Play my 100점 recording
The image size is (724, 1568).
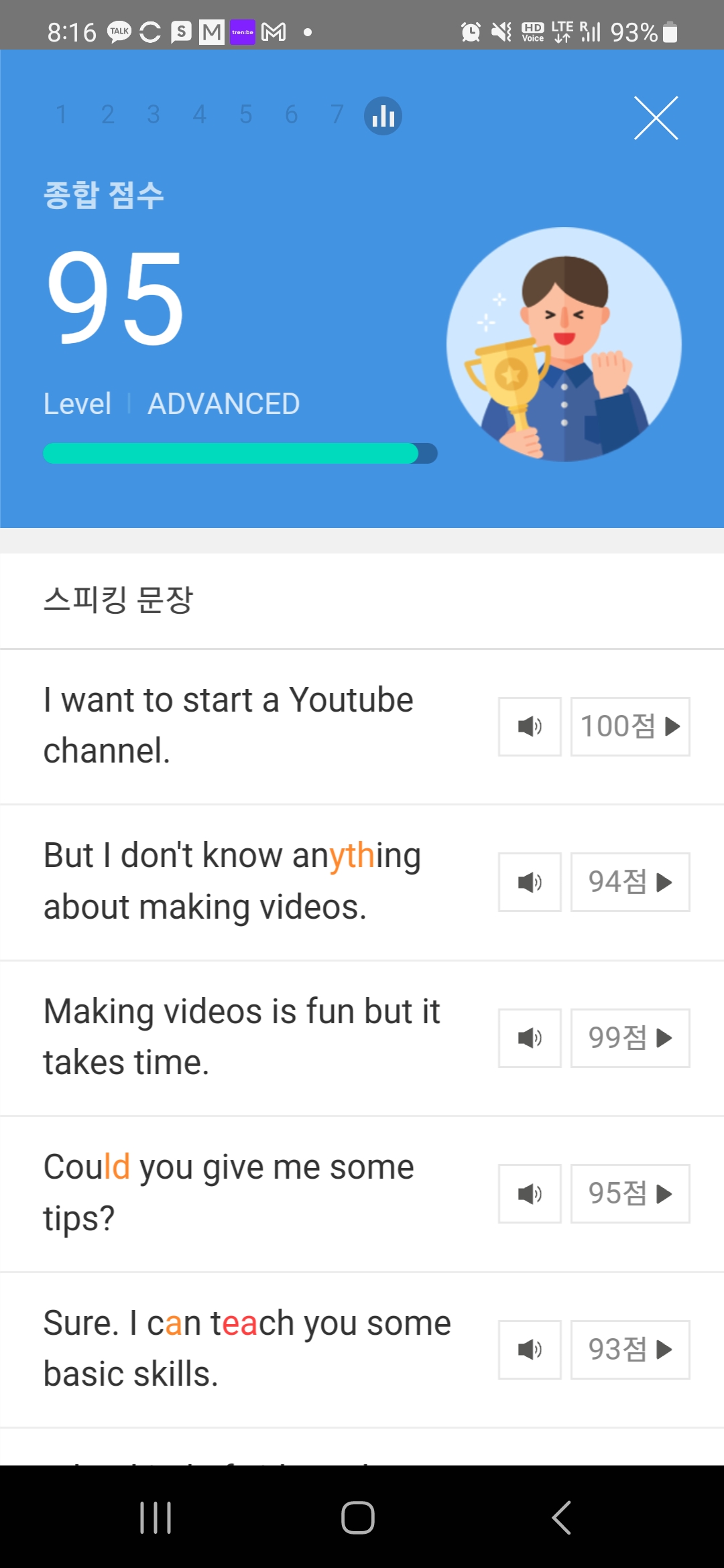point(630,726)
